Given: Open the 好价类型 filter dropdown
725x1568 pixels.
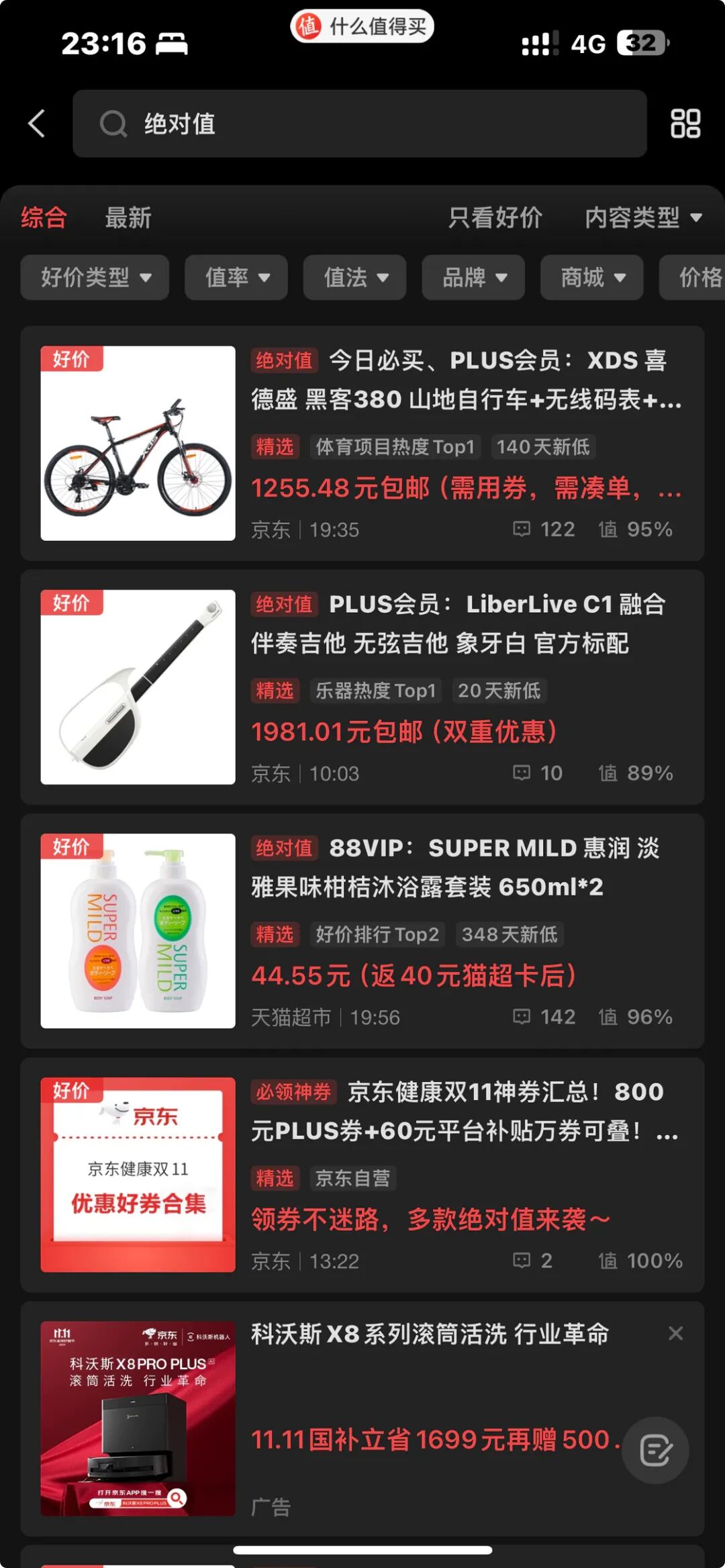Looking at the screenshot, I should coord(95,277).
